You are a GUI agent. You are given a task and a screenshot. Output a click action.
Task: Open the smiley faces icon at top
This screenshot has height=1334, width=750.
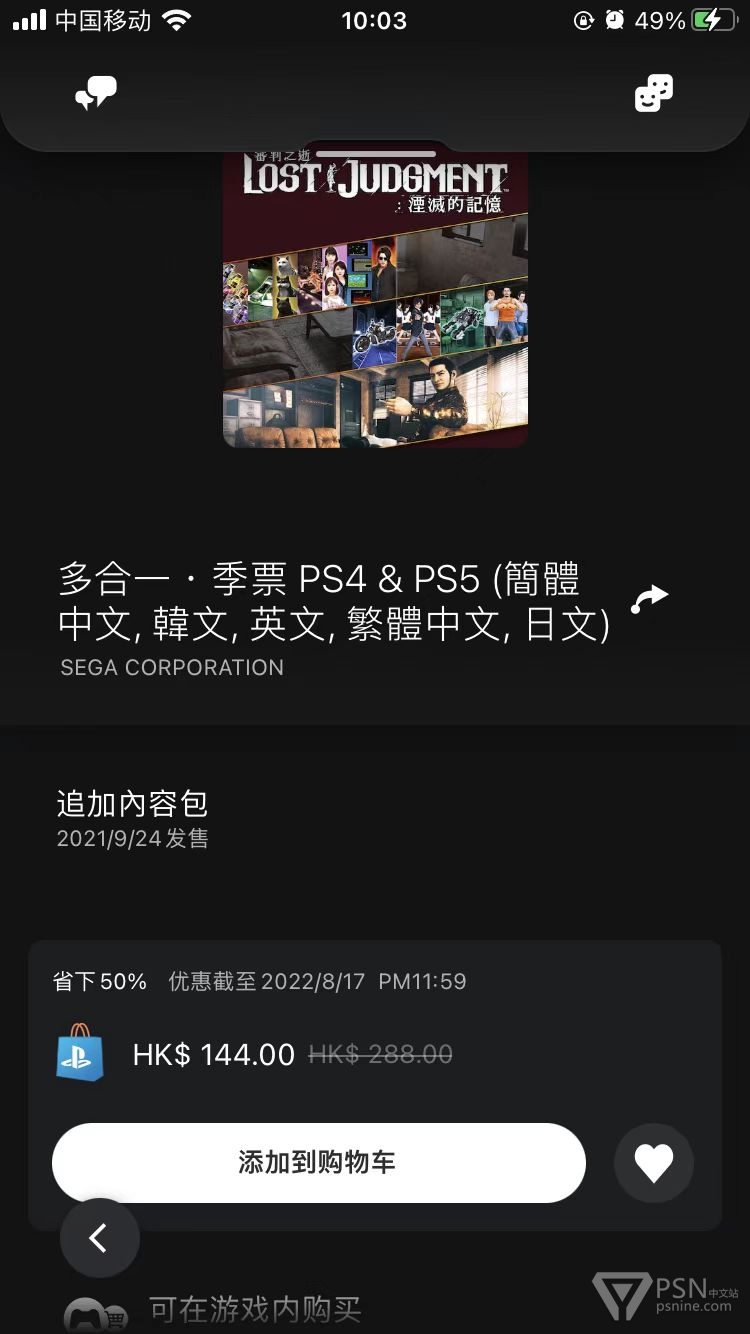click(654, 95)
